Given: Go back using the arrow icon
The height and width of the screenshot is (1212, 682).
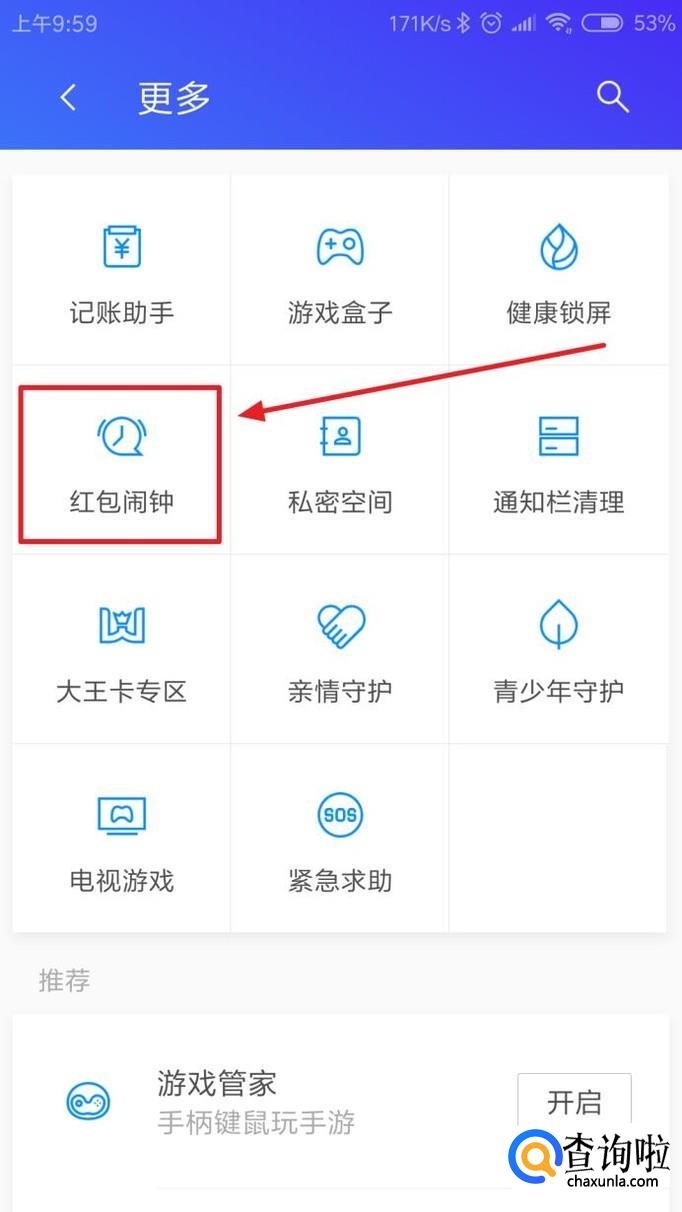Looking at the screenshot, I should [x=68, y=98].
